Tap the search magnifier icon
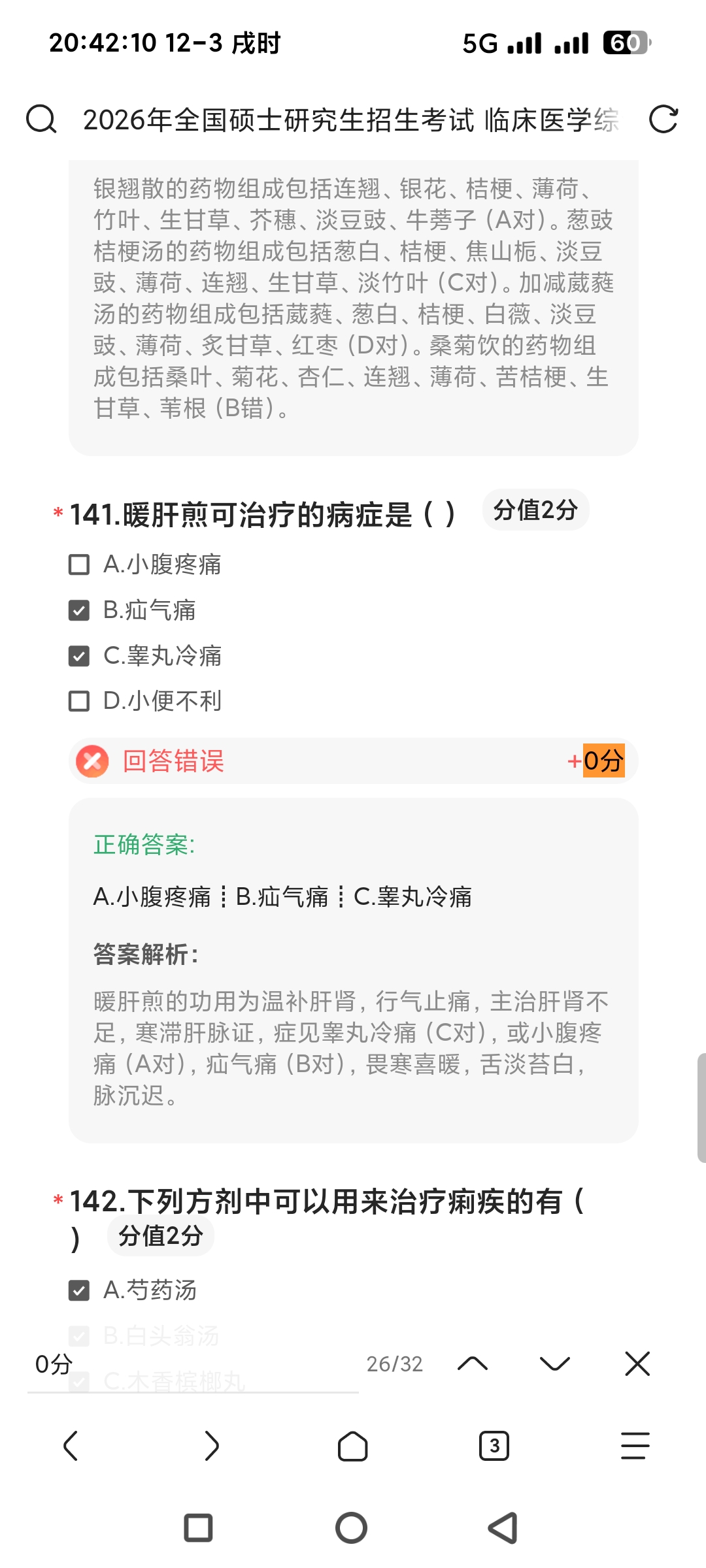This screenshot has width=706, height=1568. pyautogui.click(x=41, y=120)
